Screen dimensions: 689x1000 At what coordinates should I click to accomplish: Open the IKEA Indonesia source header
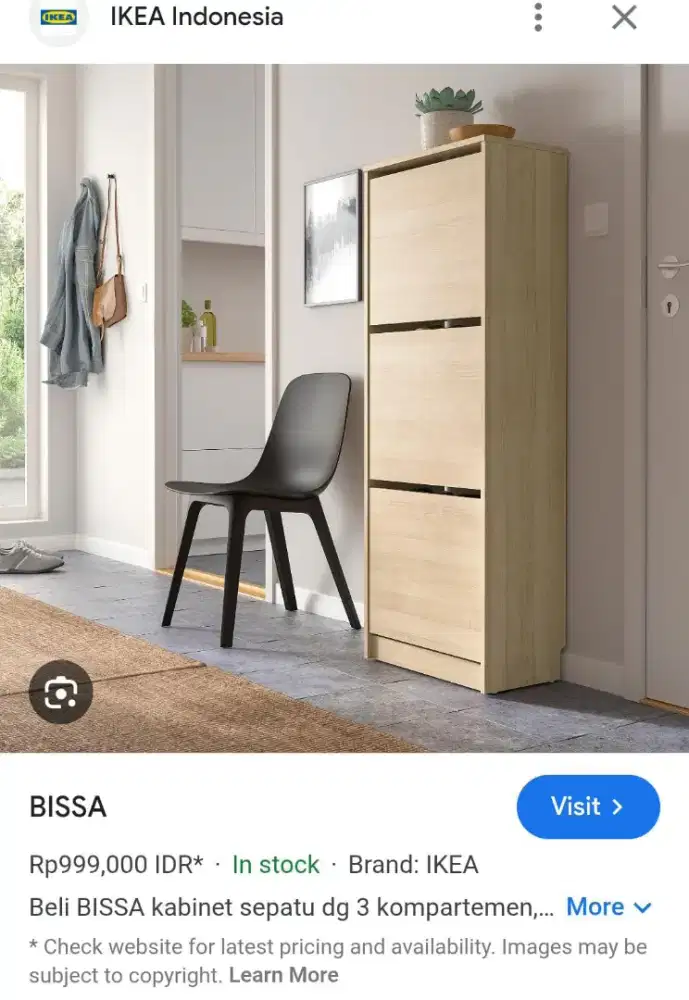point(196,17)
